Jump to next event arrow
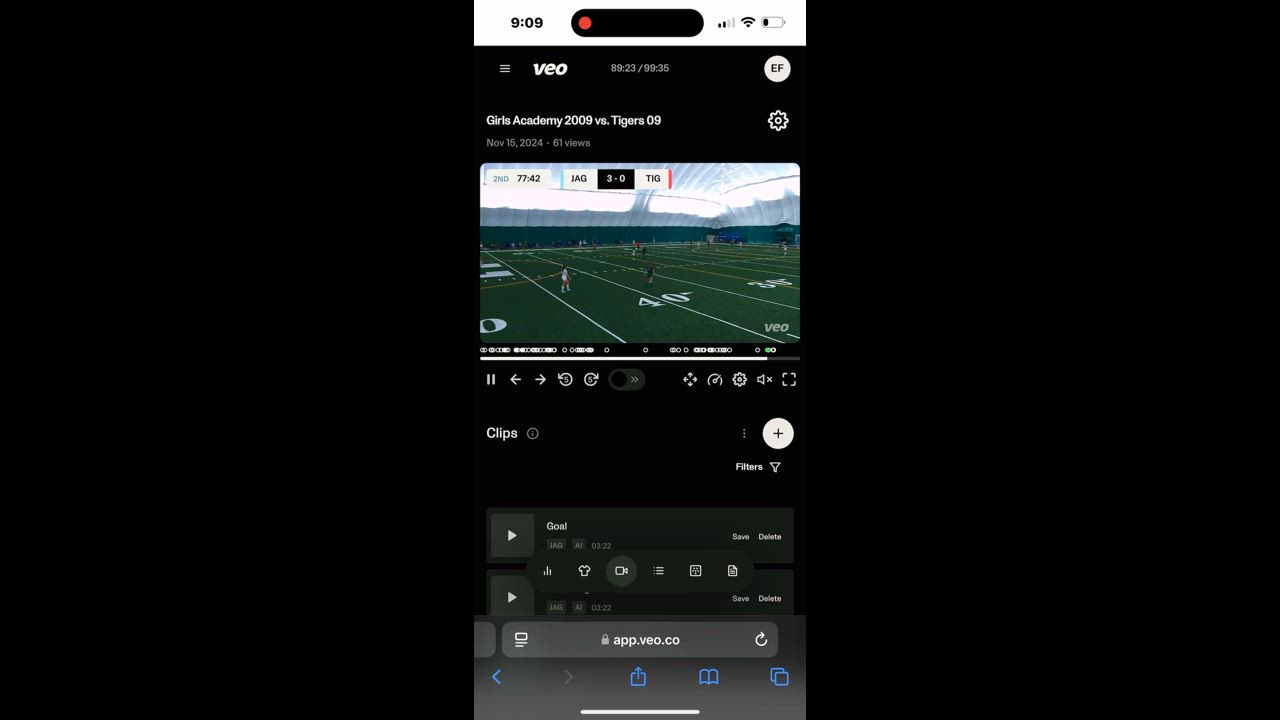This screenshot has width=1280, height=720. (540, 380)
